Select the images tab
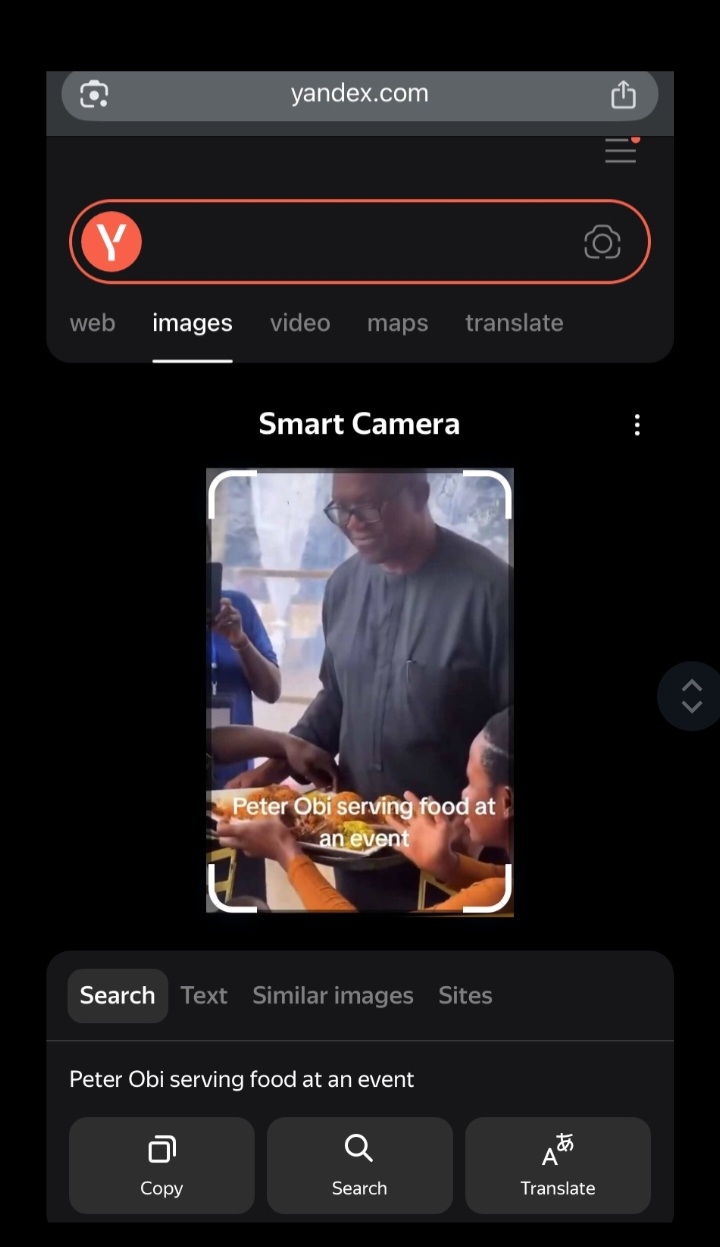The height and width of the screenshot is (1247, 720). pos(192,323)
